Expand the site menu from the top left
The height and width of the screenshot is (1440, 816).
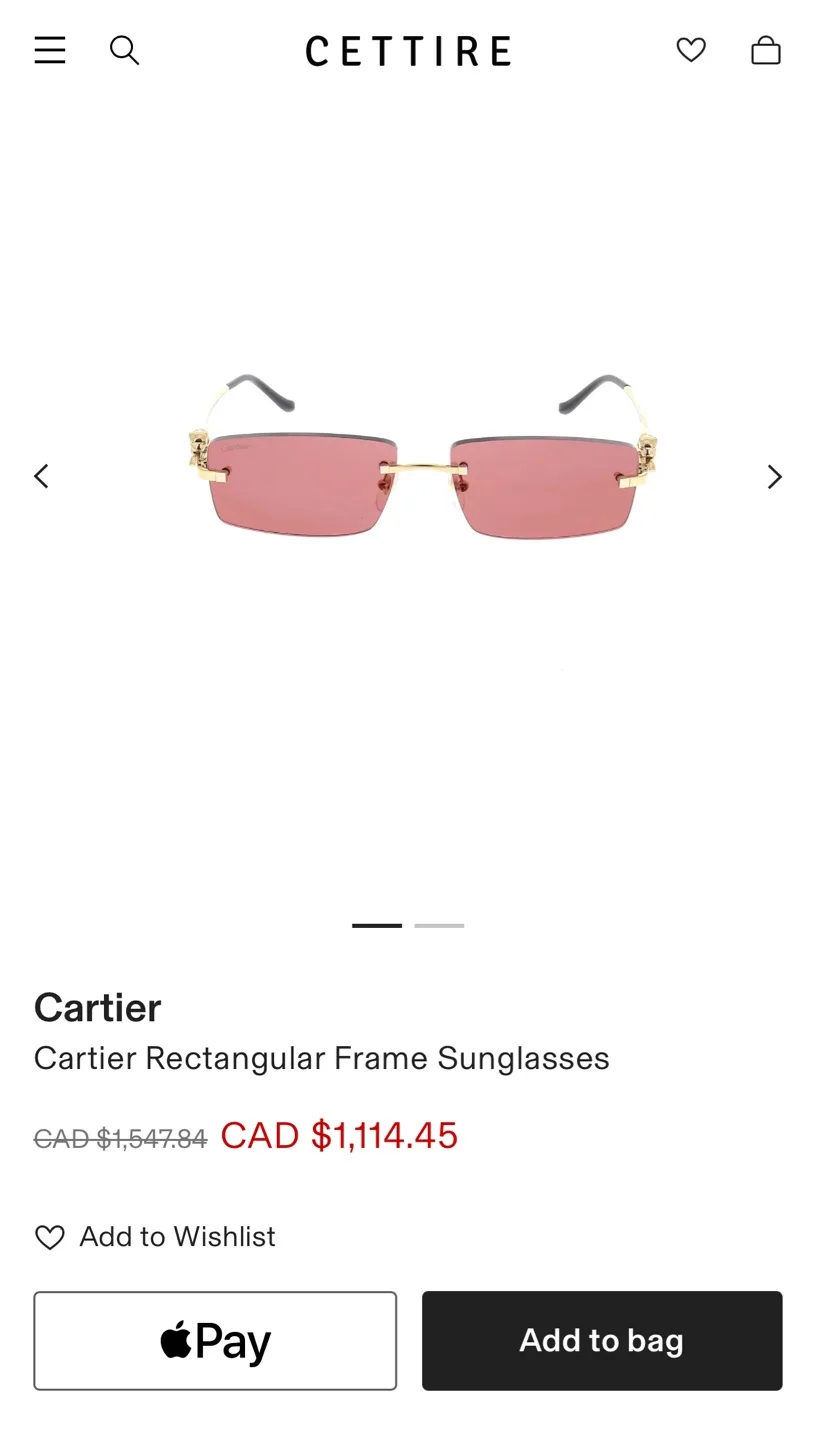tap(50, 50)
